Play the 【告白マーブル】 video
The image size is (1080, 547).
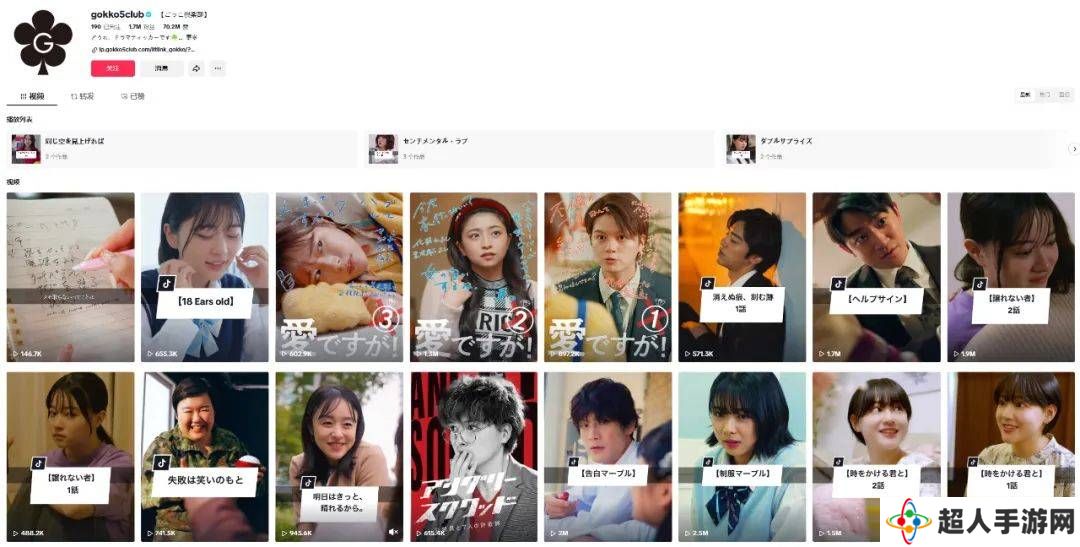[x=607, y=457]
